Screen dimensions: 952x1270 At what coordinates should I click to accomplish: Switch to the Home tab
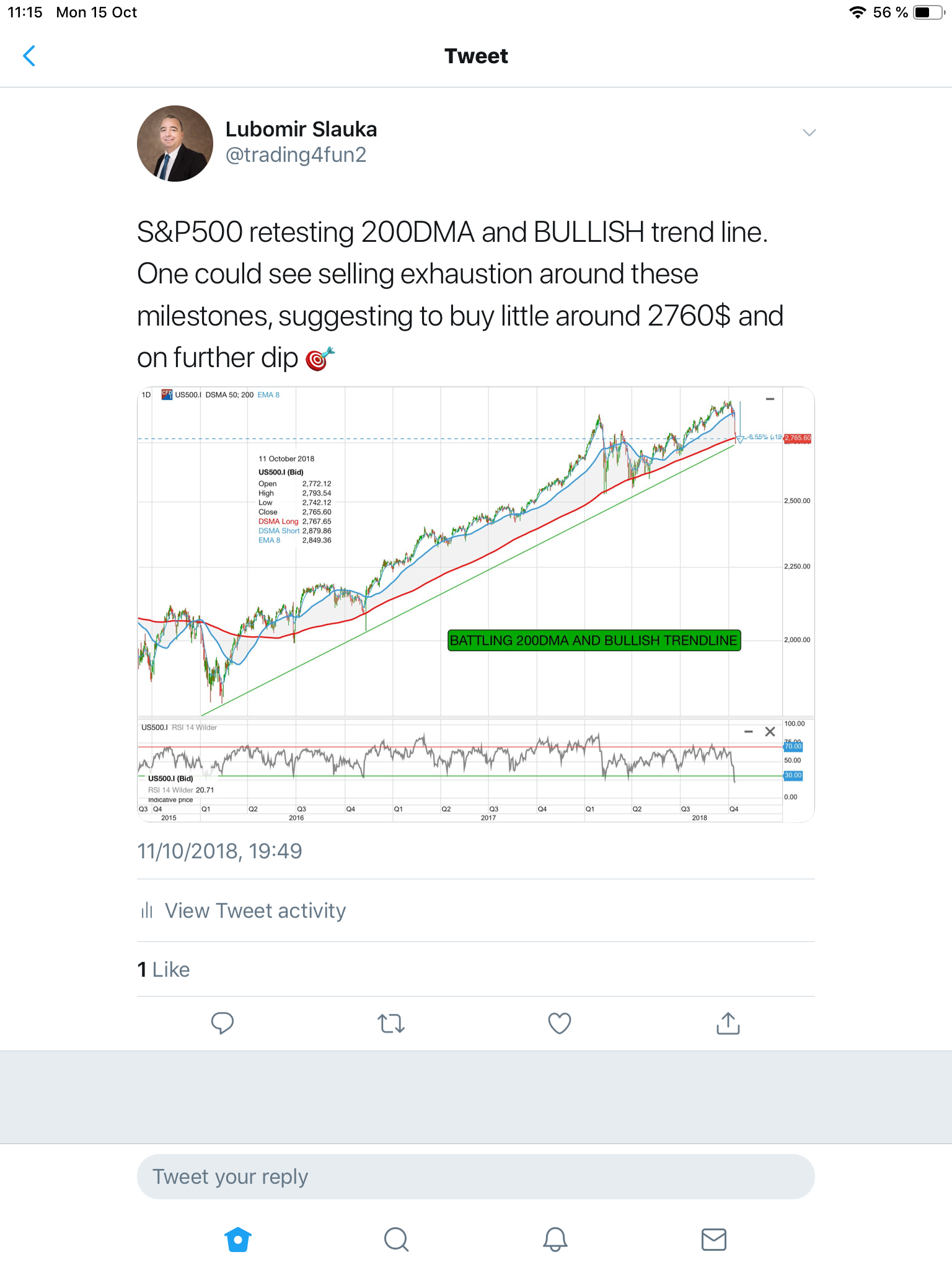coord(238,1240)
